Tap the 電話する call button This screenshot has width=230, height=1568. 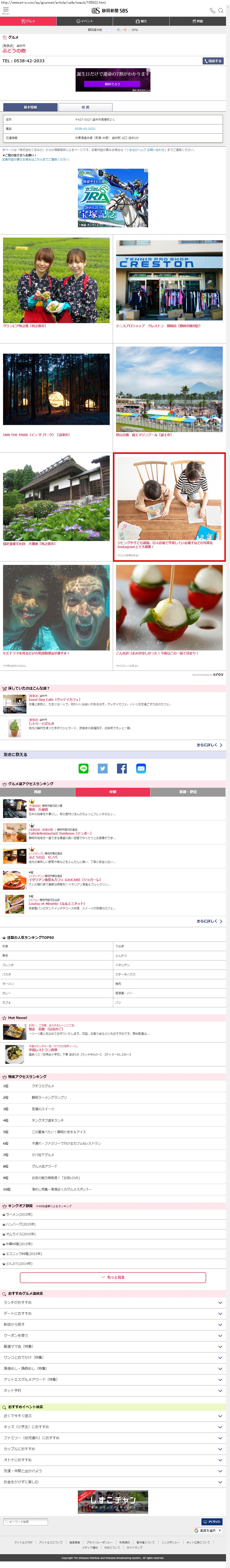coord(213,61)
